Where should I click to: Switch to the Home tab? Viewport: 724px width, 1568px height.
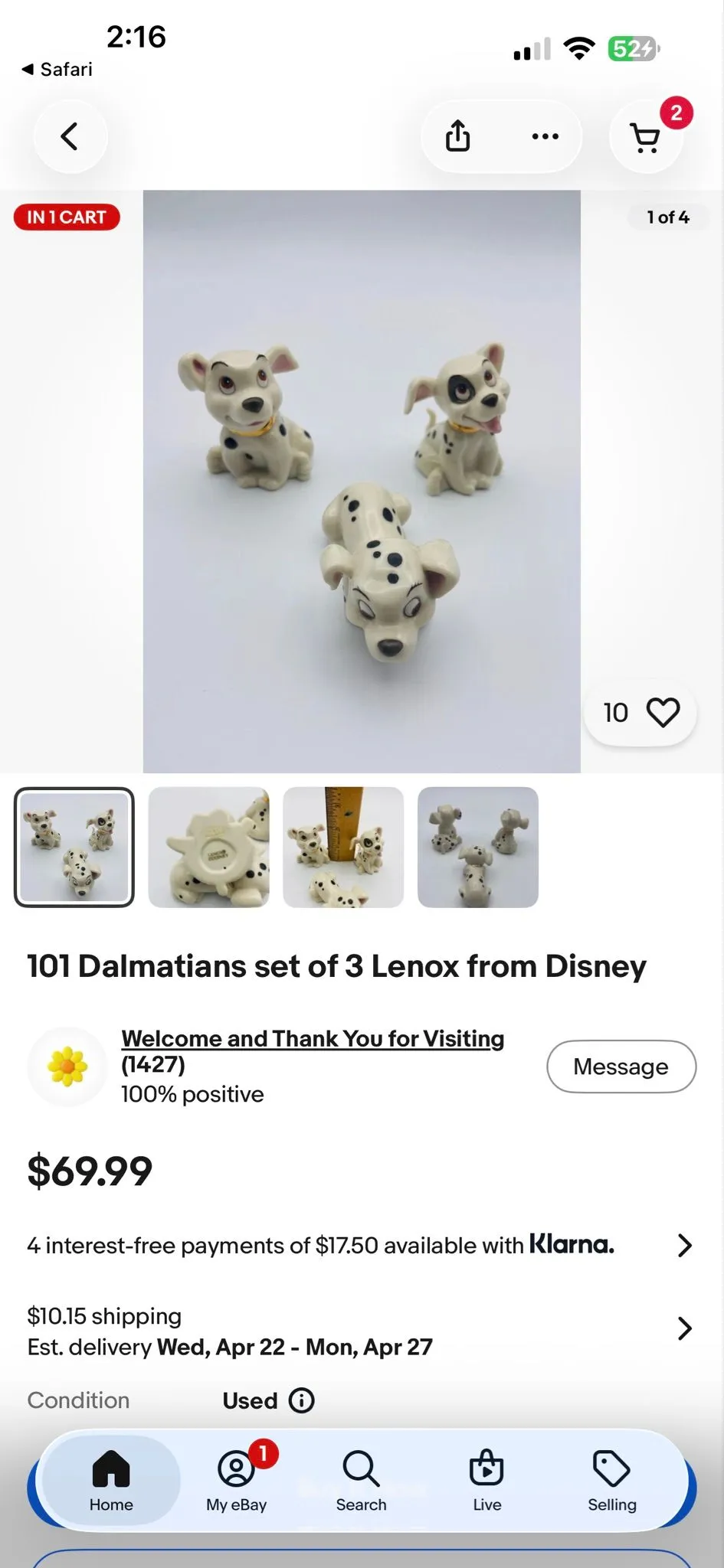click(111, 1481)
